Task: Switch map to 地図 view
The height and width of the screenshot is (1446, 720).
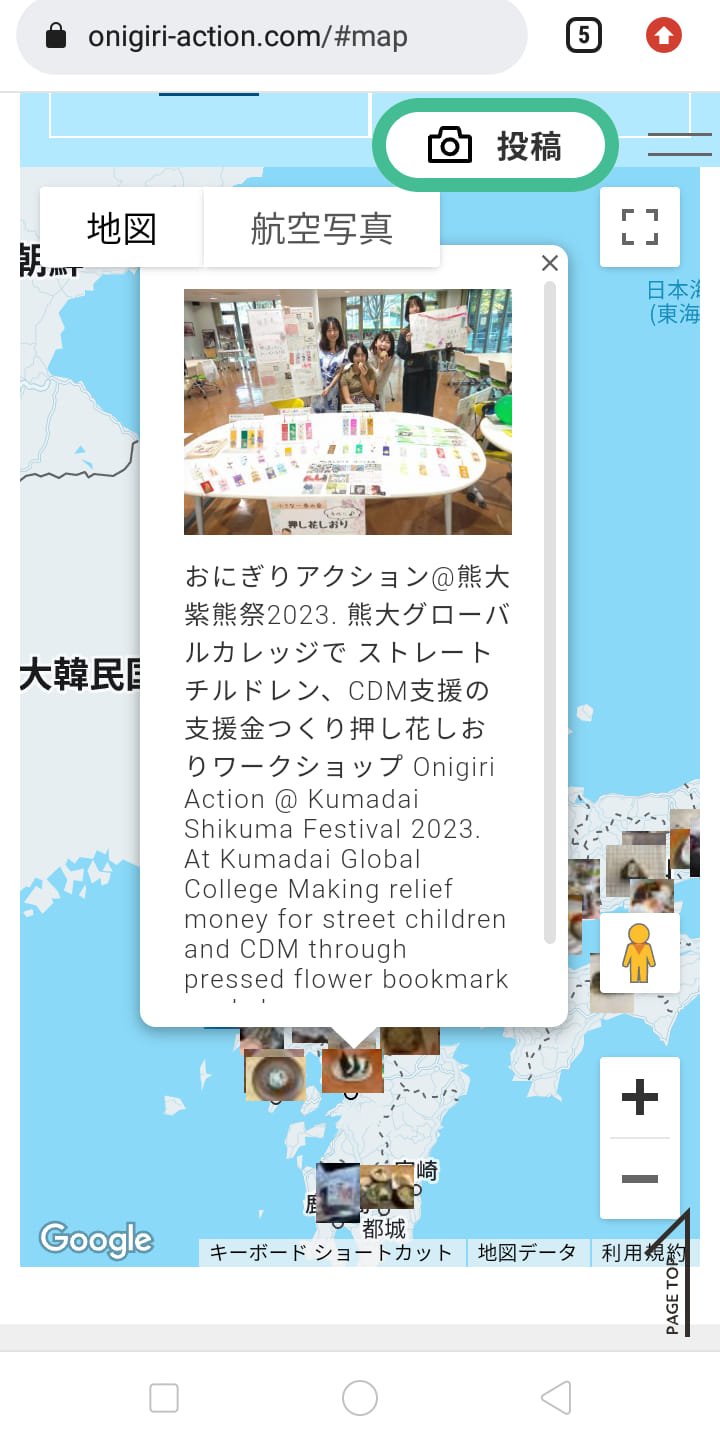Action: 121,228
